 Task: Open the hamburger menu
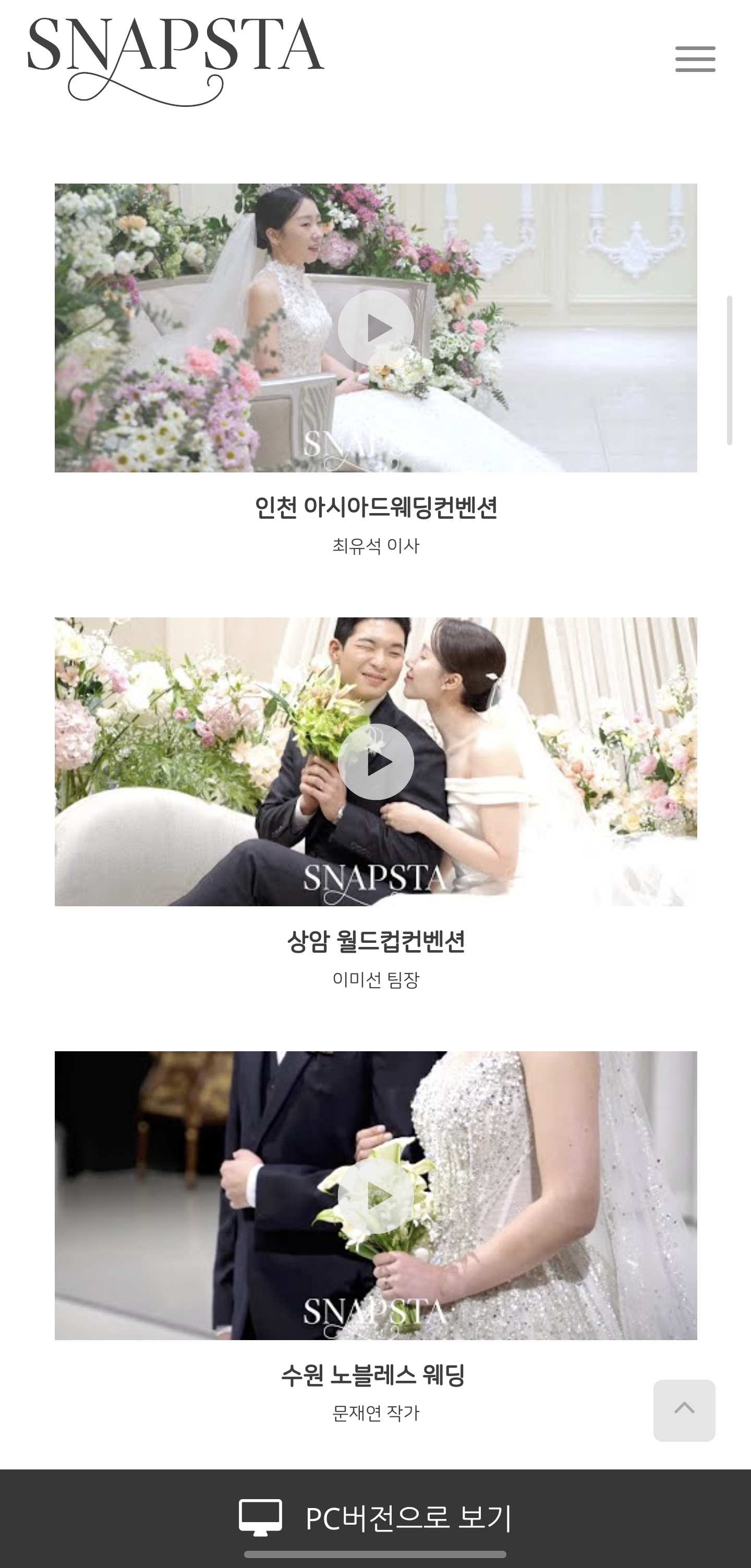click(x=695, y=59)
